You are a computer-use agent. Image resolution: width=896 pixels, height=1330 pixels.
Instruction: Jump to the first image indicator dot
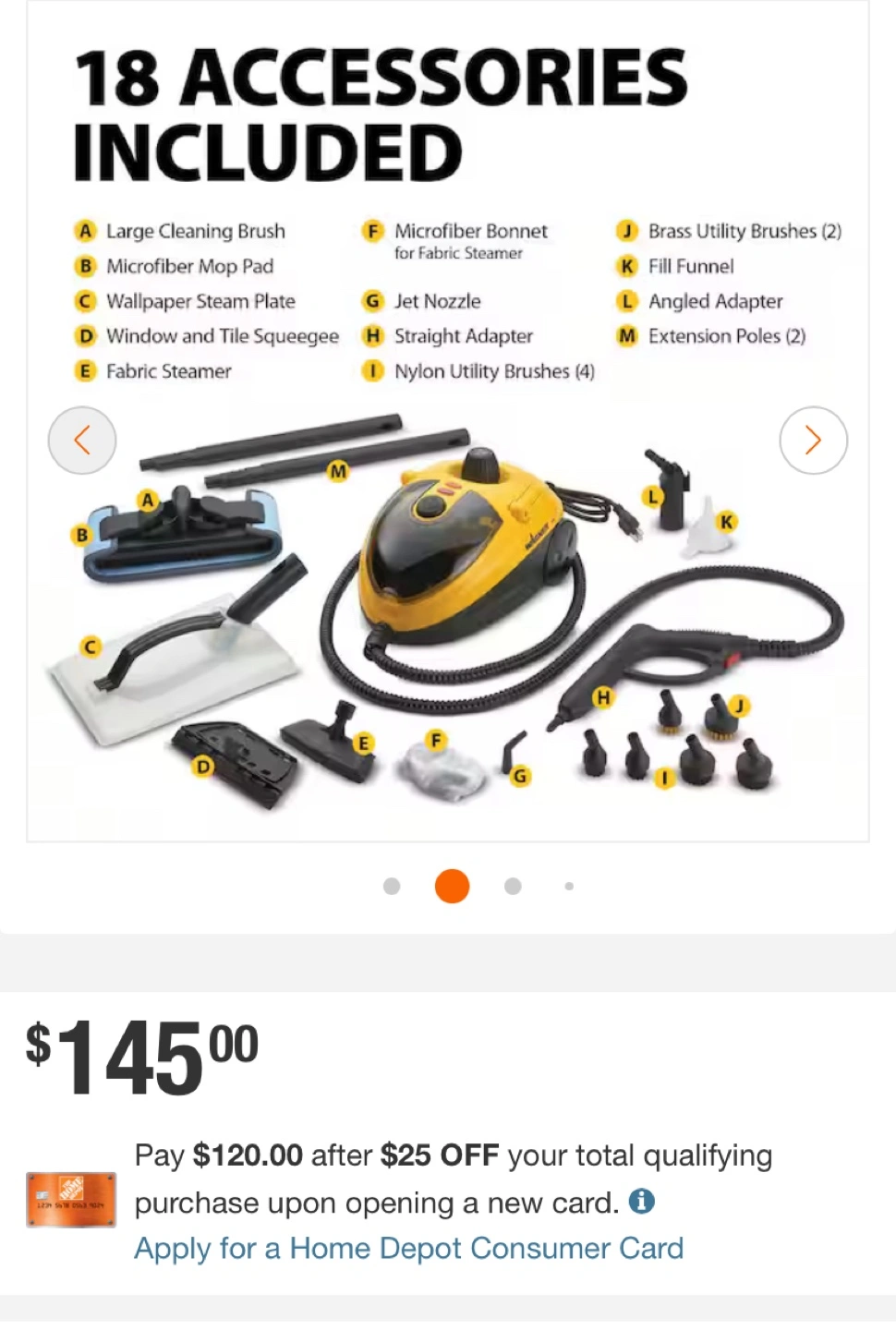pos(392,886)
